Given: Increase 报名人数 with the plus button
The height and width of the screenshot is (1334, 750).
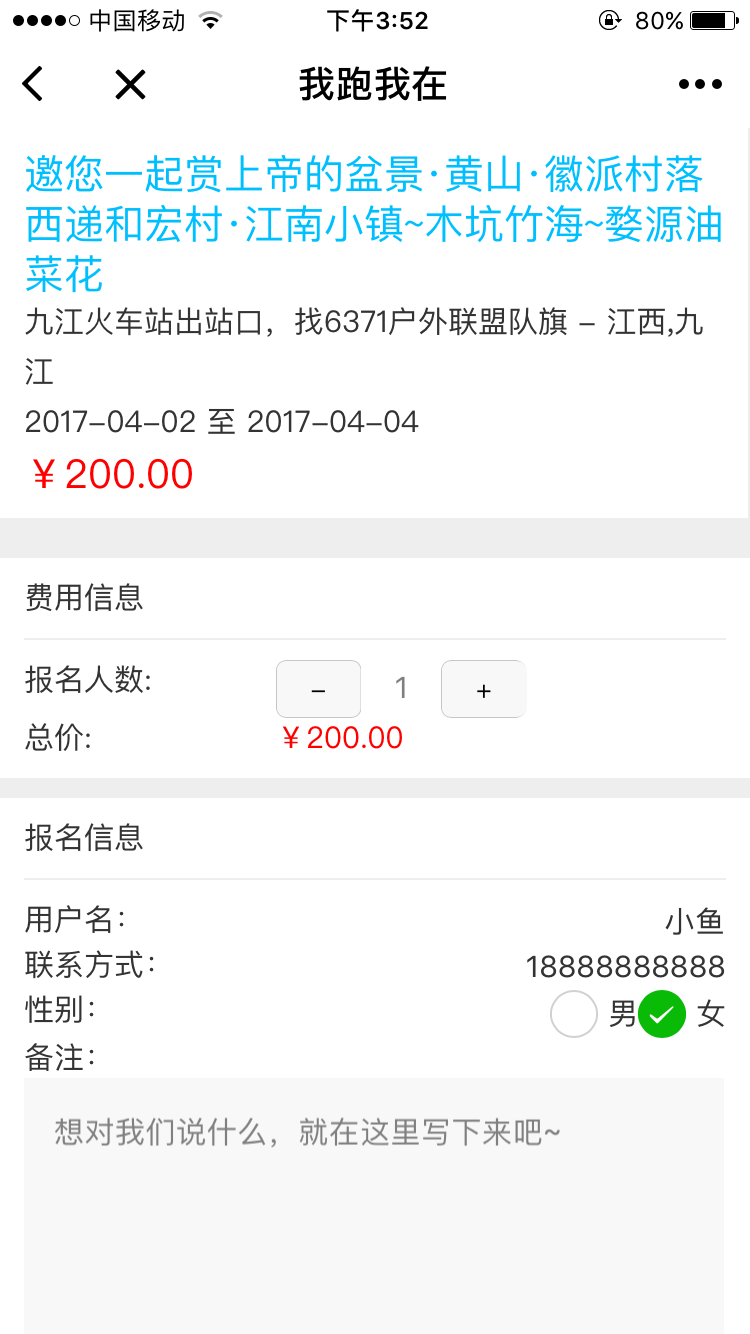Looking at the screenshot, I should 483,689.
